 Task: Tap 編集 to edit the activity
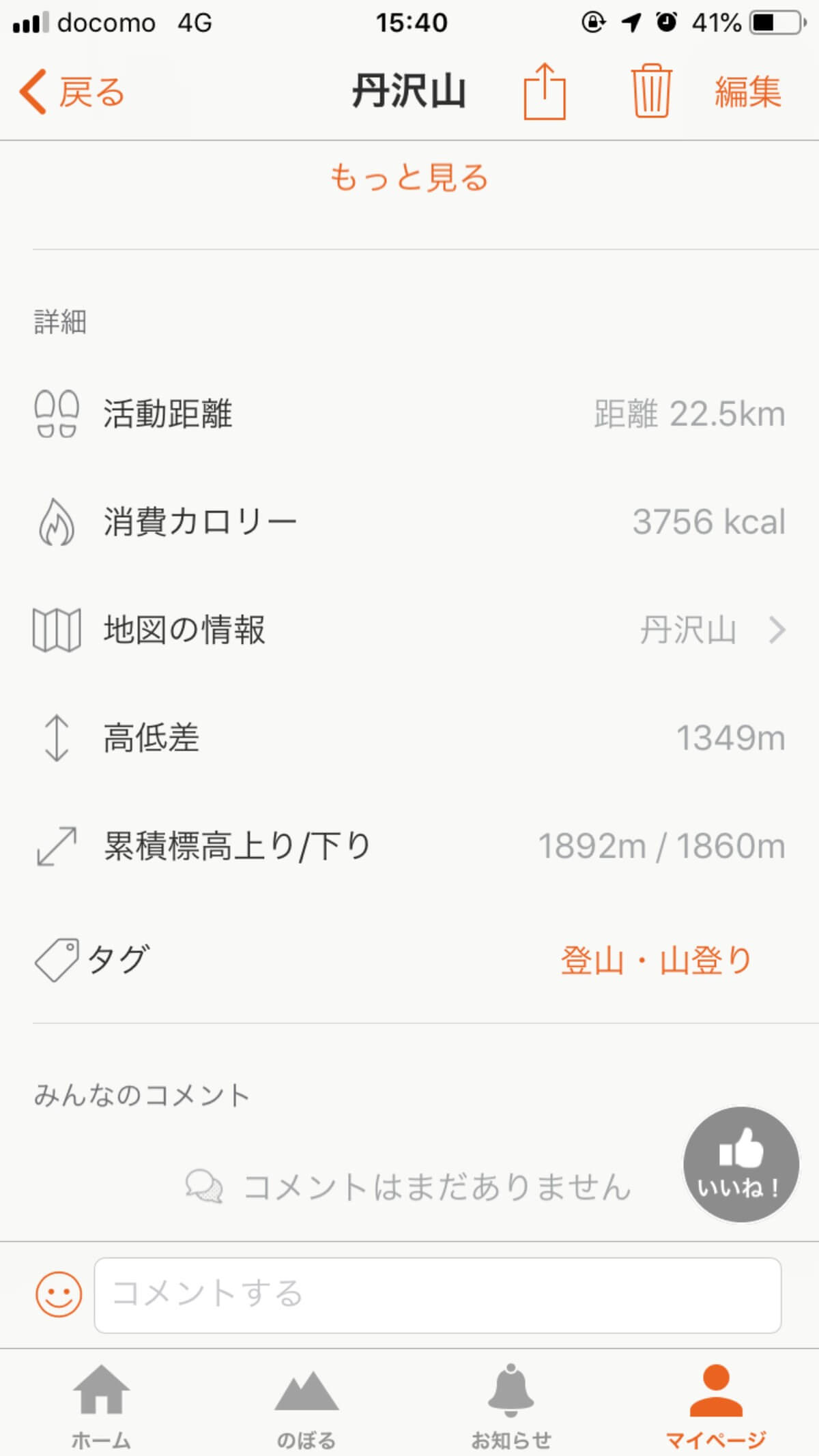(x=747, y=91)
